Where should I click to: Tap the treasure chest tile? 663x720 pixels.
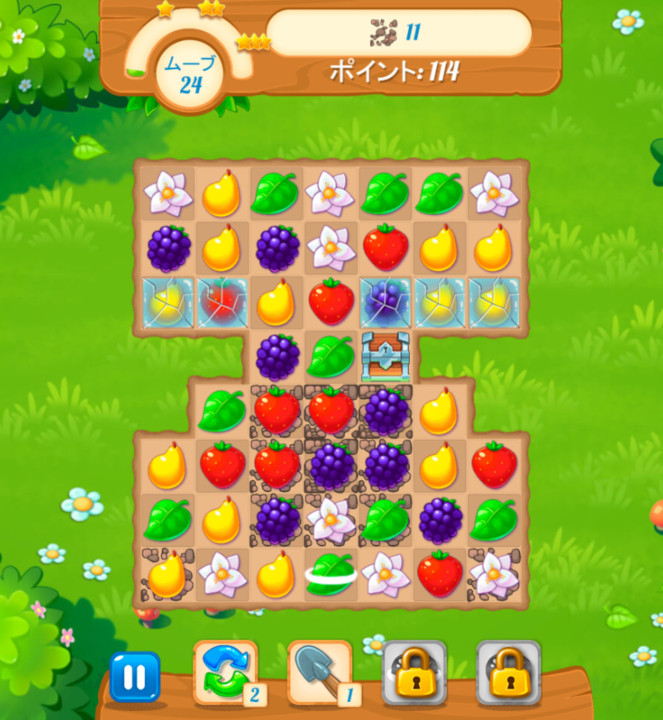tap(385, 355)
